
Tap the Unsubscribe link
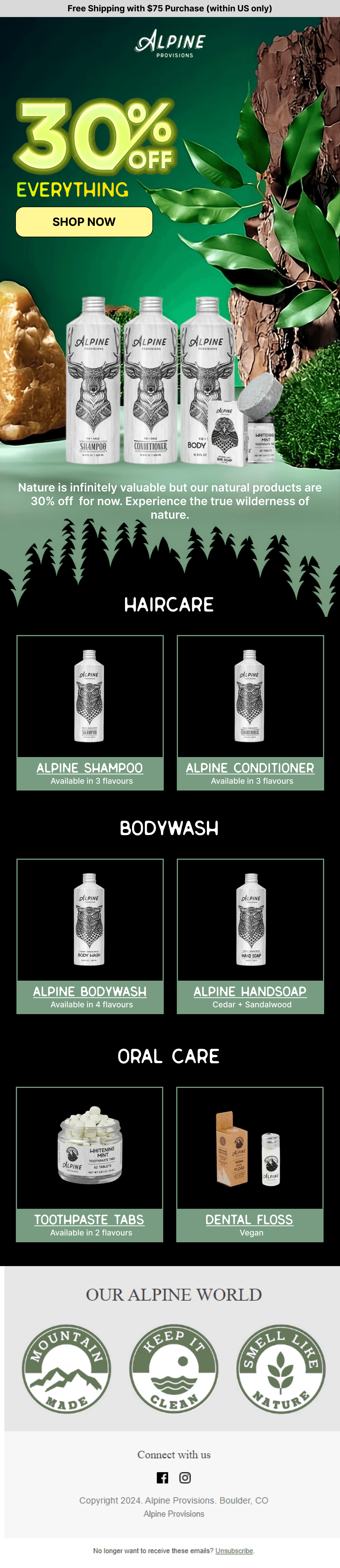pyautogui.click(x=234, y=1550)
